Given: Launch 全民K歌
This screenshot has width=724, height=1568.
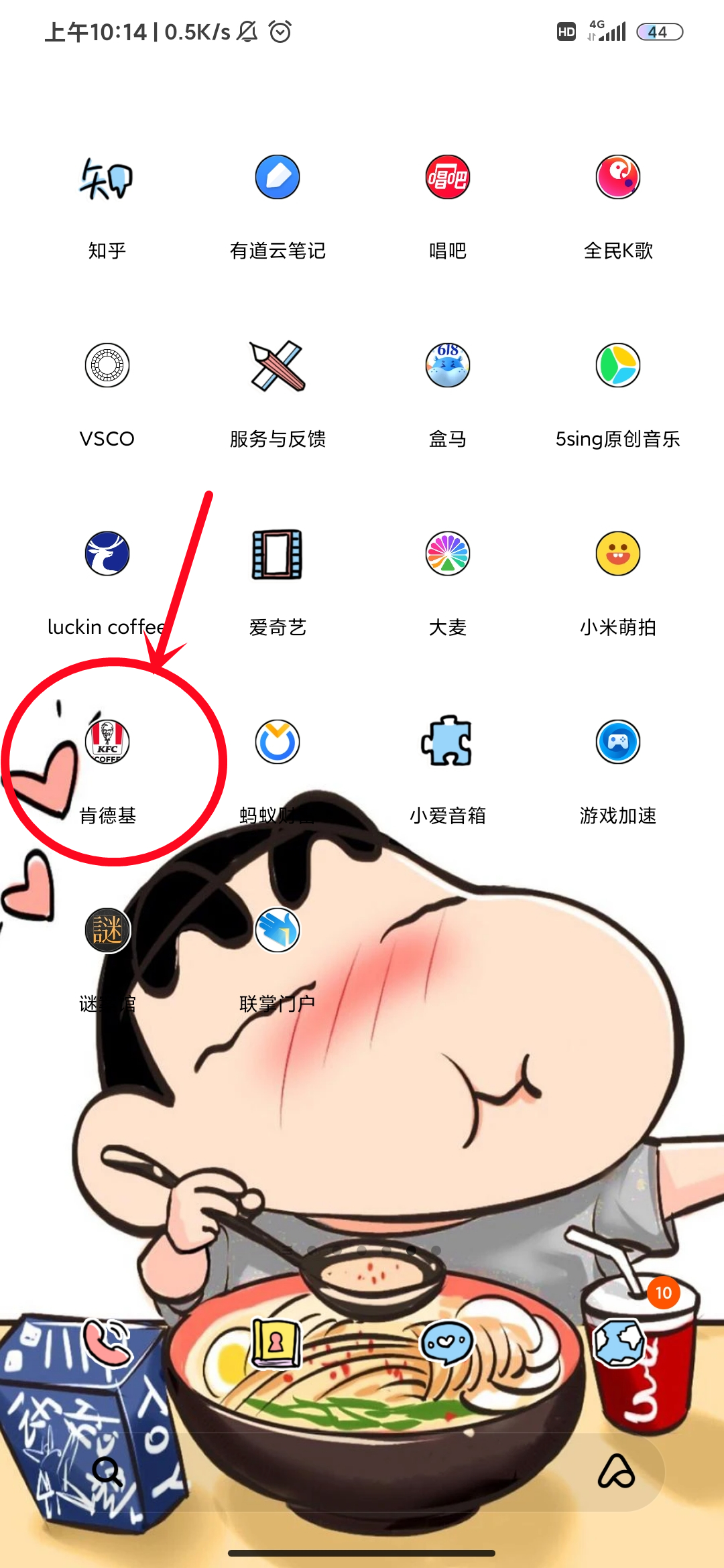Looking at the screenshot, I should pos(618,178).
